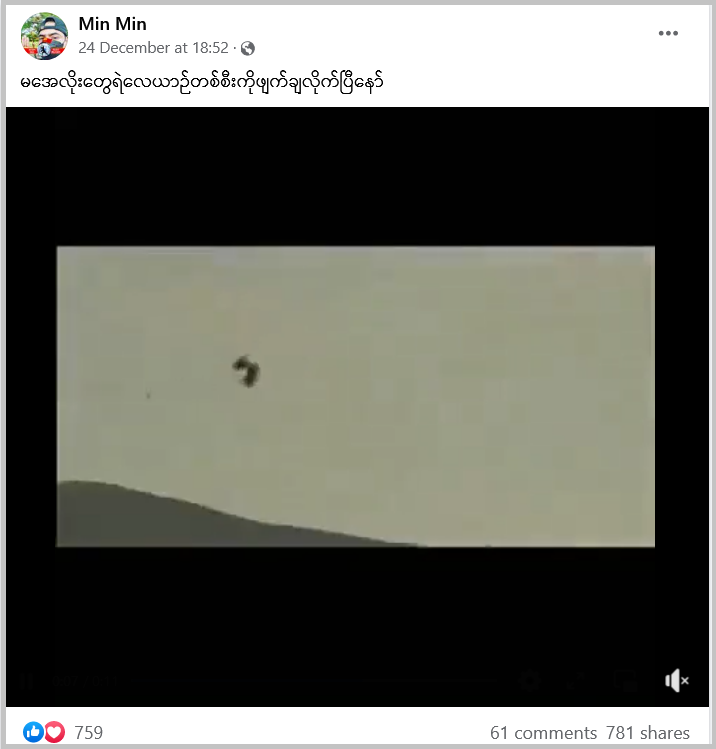Unmute the video sound
The height and width of the screenshot is (749, 716).
(x=676, y=681)
